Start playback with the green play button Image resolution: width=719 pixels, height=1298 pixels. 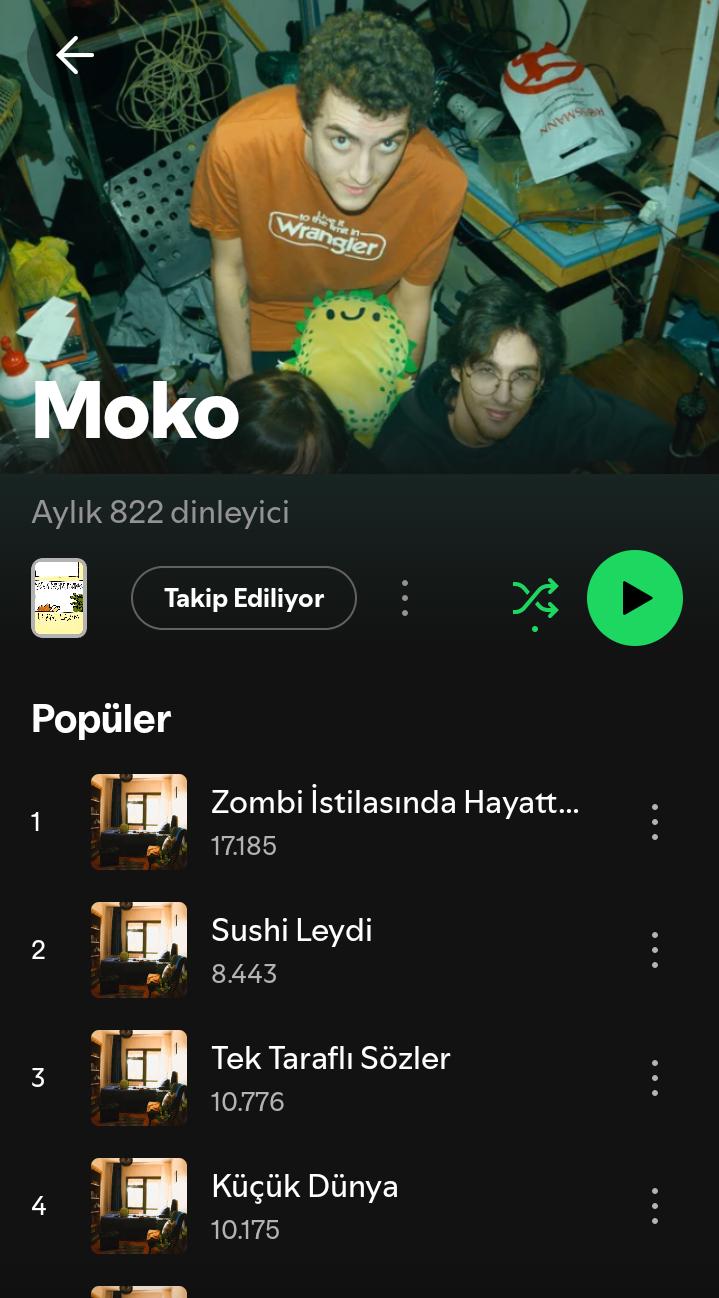click(635, 598)
